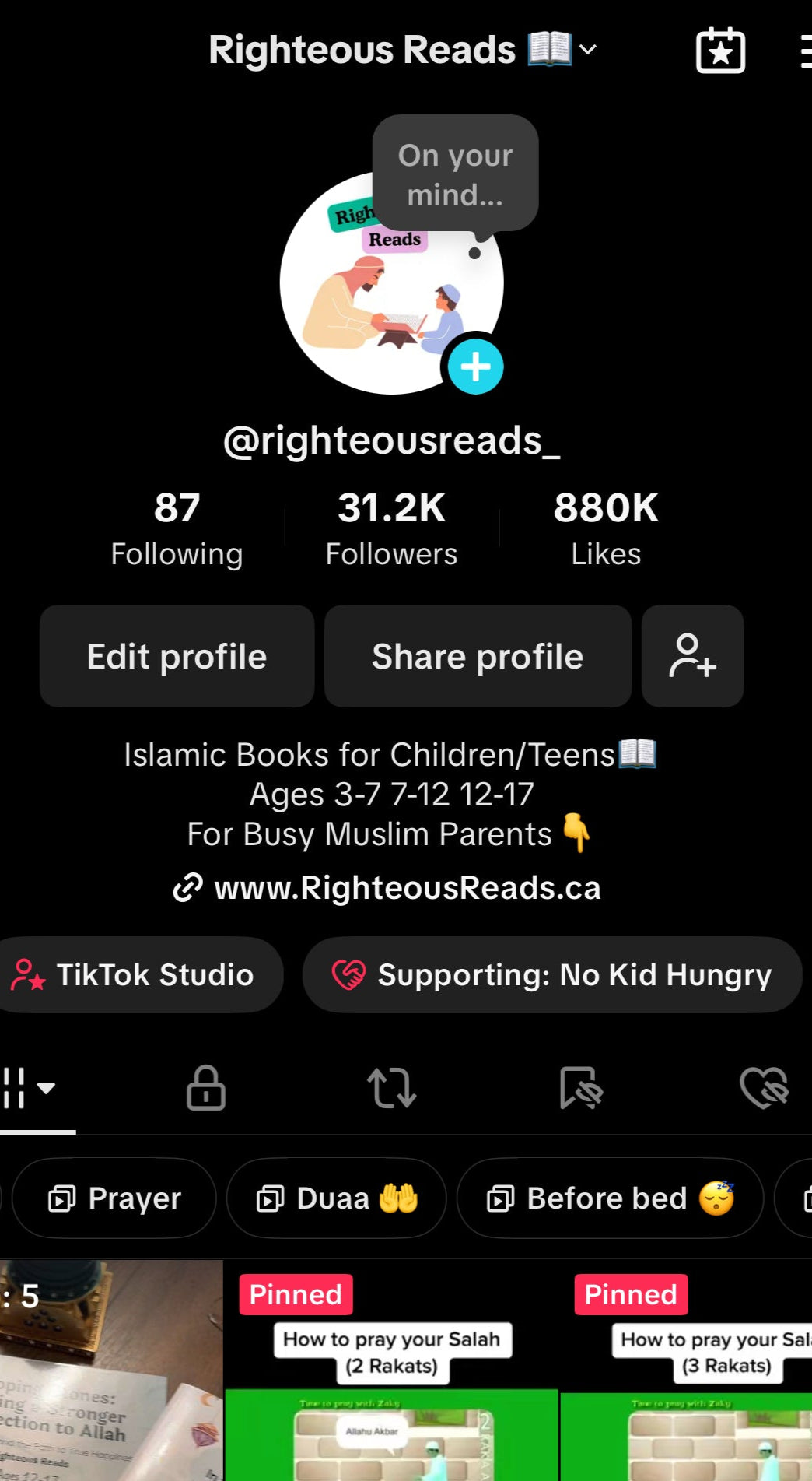812x1481 pixels.
Task: Tap the plus icon to add a story
Action: click(475, 367)
